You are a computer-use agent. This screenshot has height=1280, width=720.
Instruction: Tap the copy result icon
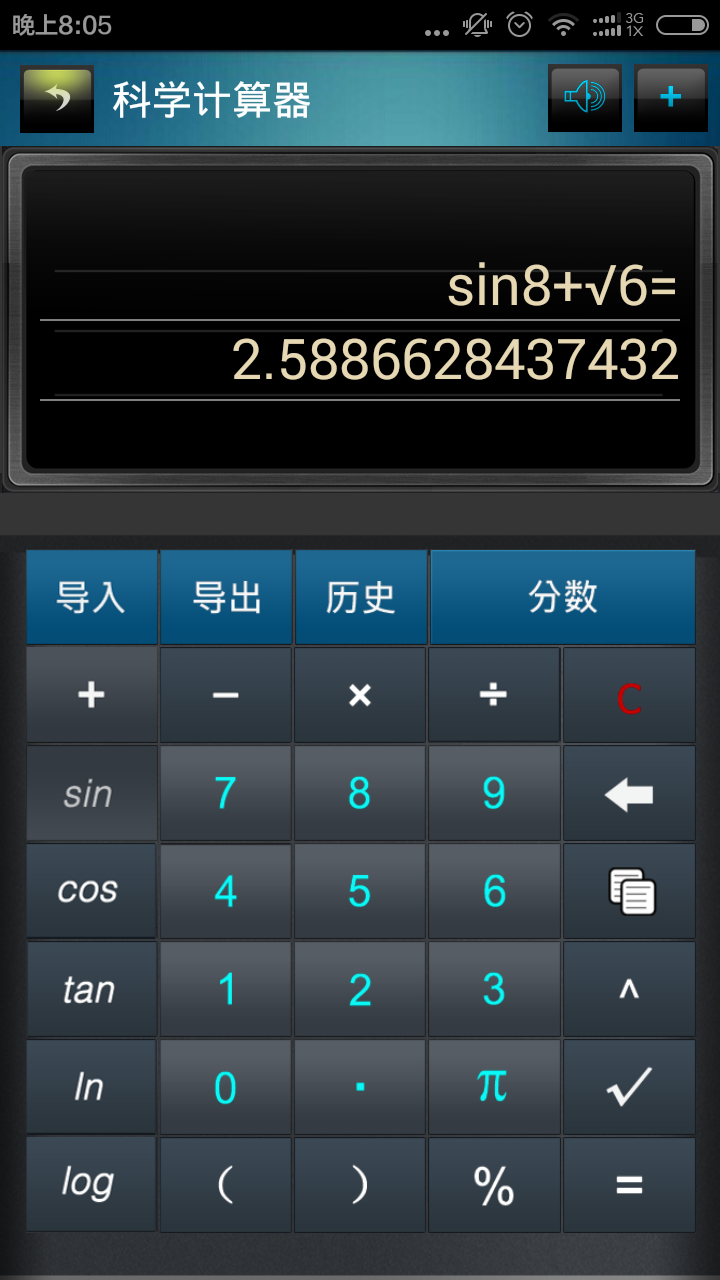[628, 890]
